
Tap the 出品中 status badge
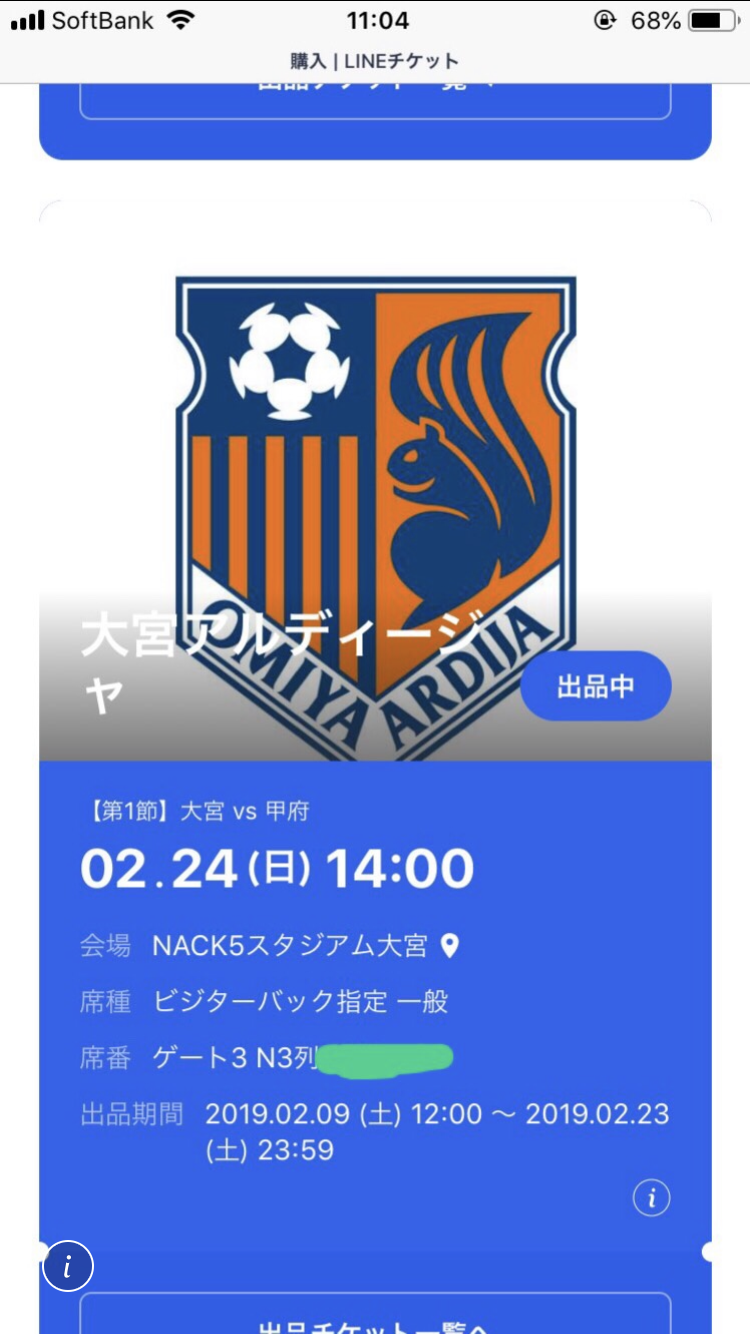[596, 686]
